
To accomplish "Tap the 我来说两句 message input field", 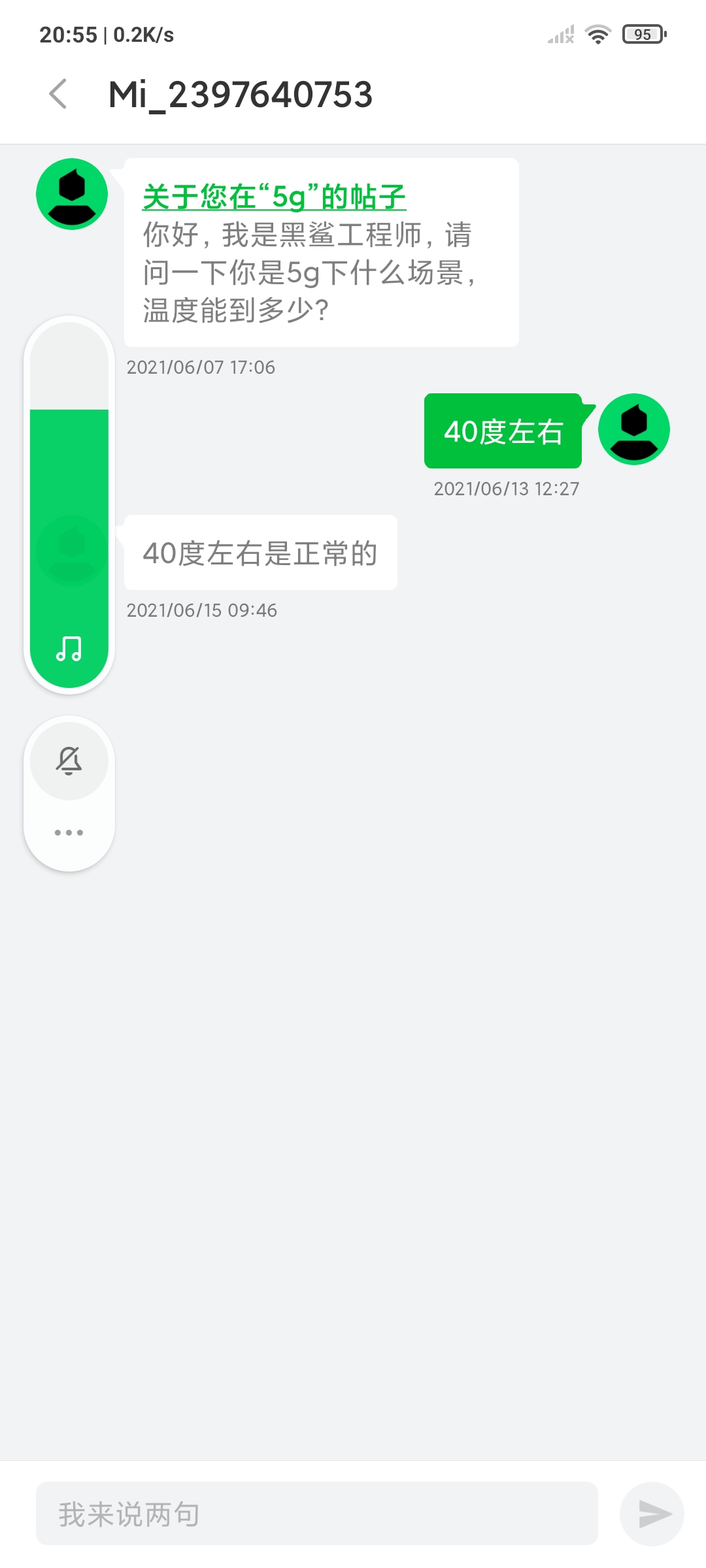I will [317, 1513].
